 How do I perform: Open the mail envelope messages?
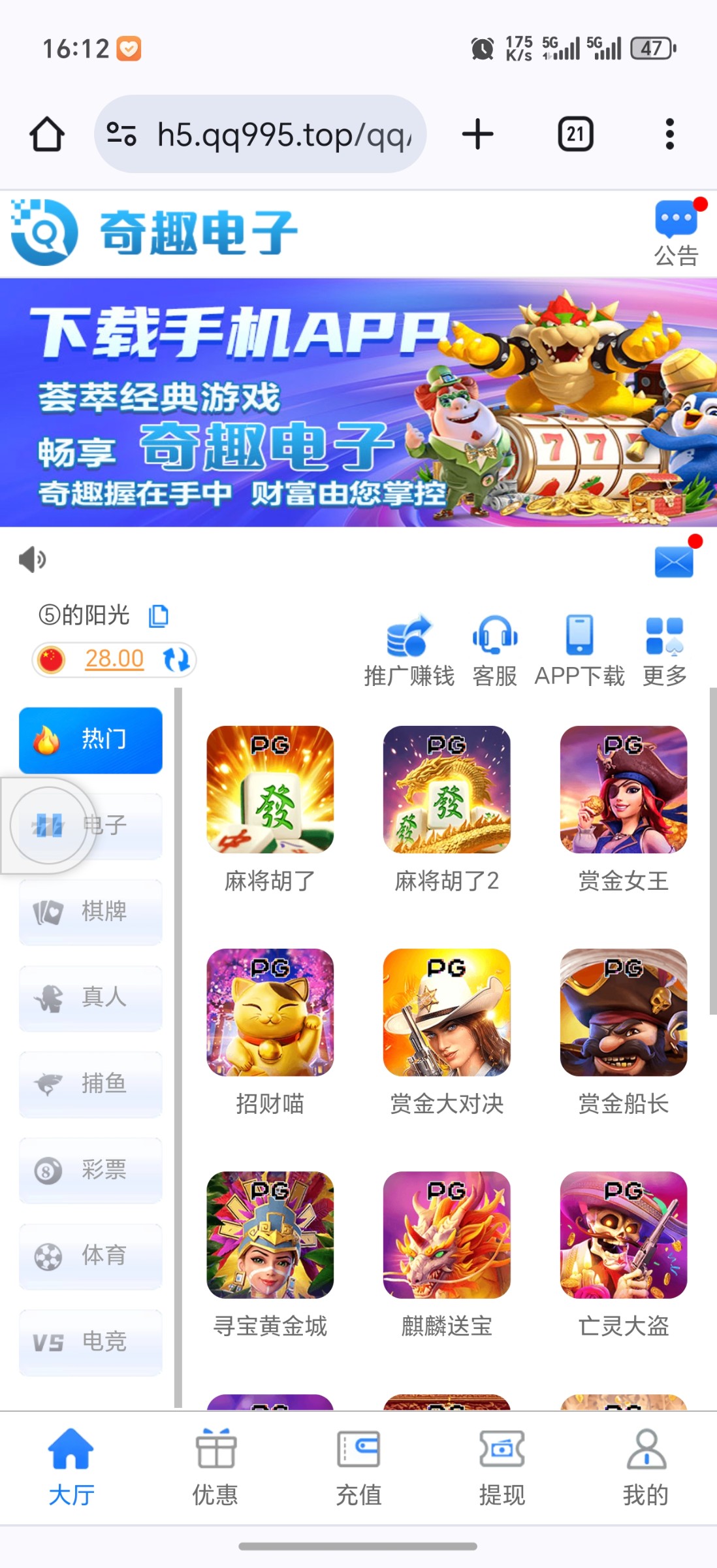click(674, 561)
